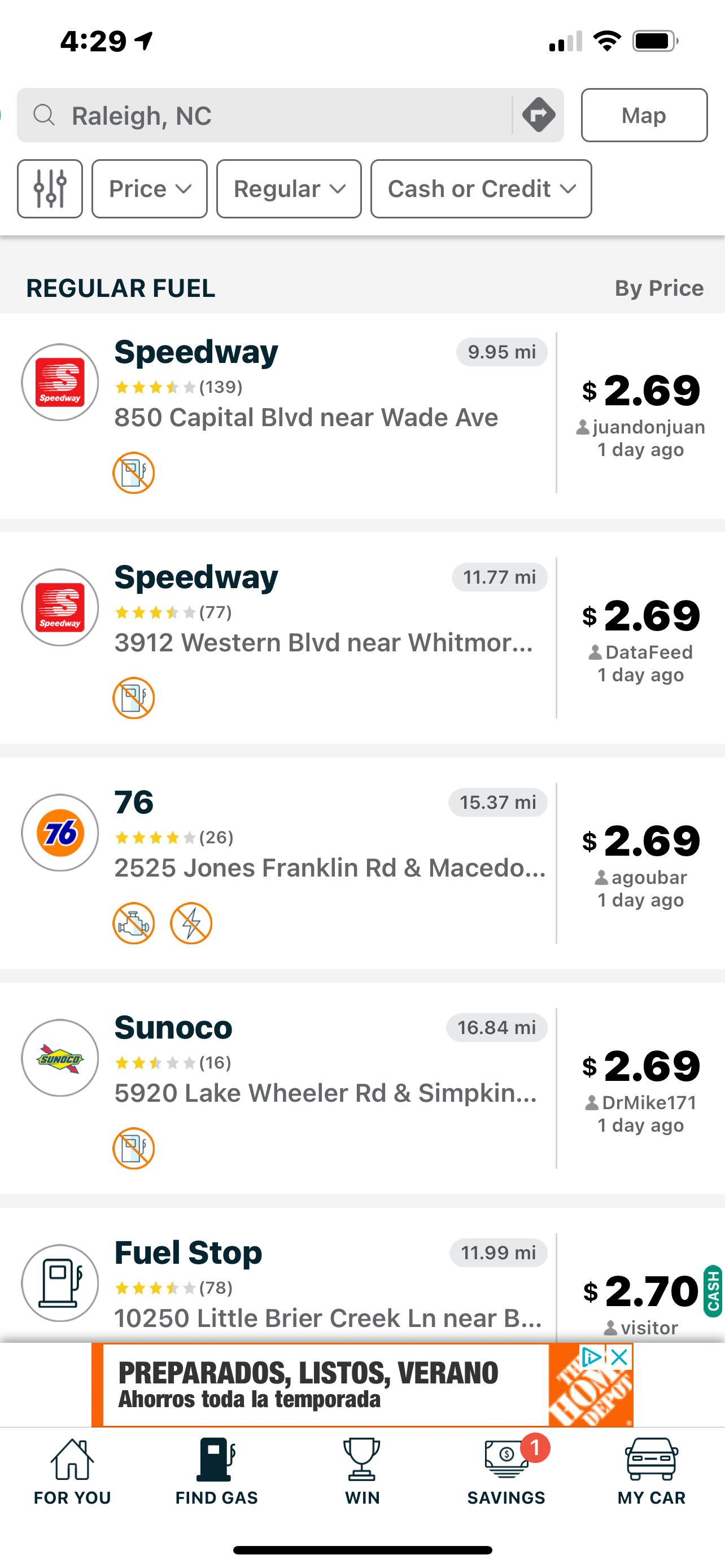
Task: Expand the Cash or Credit dropdown
Action: [x=481, y=189]
